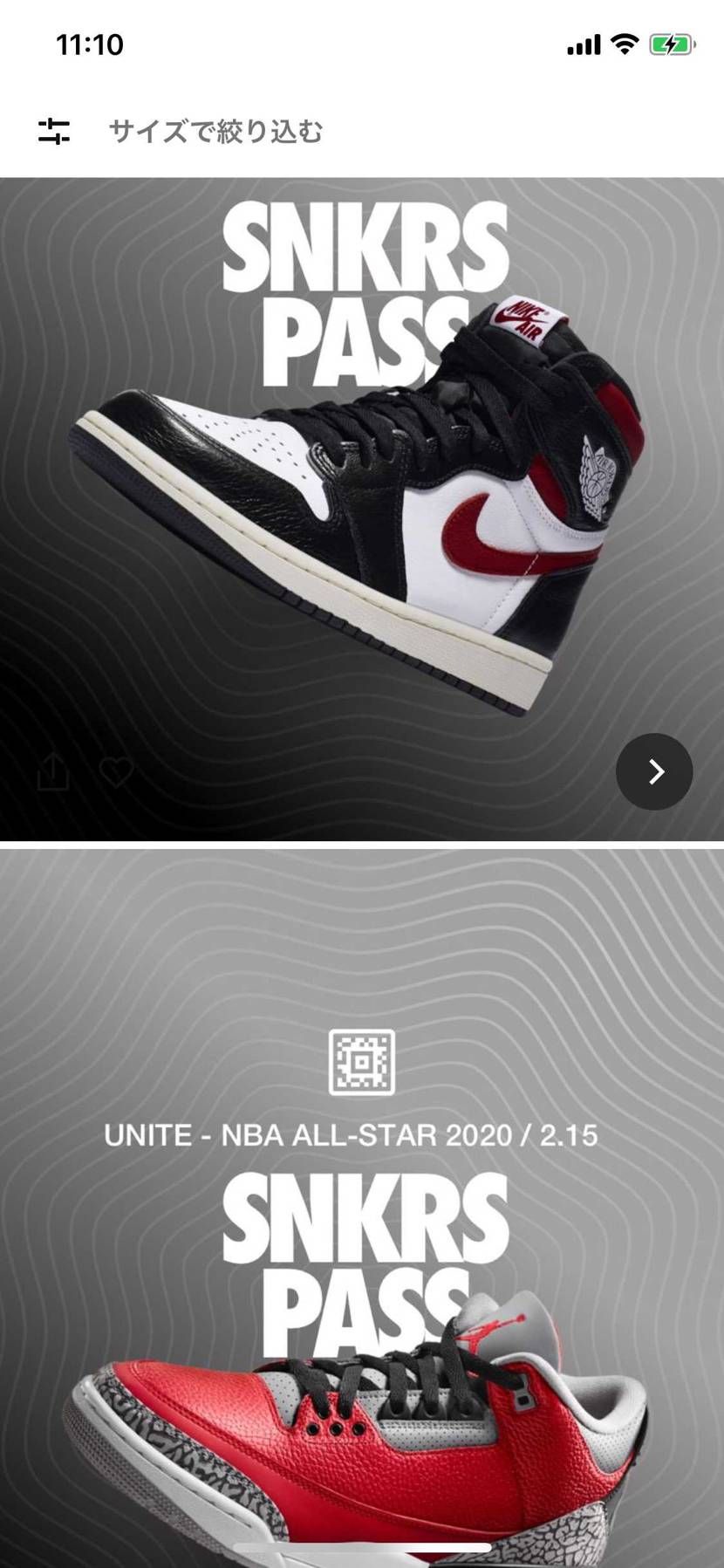
Task: Open the next arrow on the Jordan 1 card
Action: coord(654,771)
